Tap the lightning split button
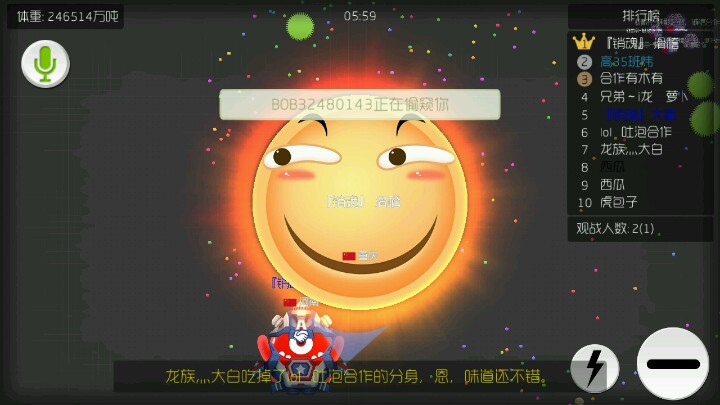 tap(594, 369)
